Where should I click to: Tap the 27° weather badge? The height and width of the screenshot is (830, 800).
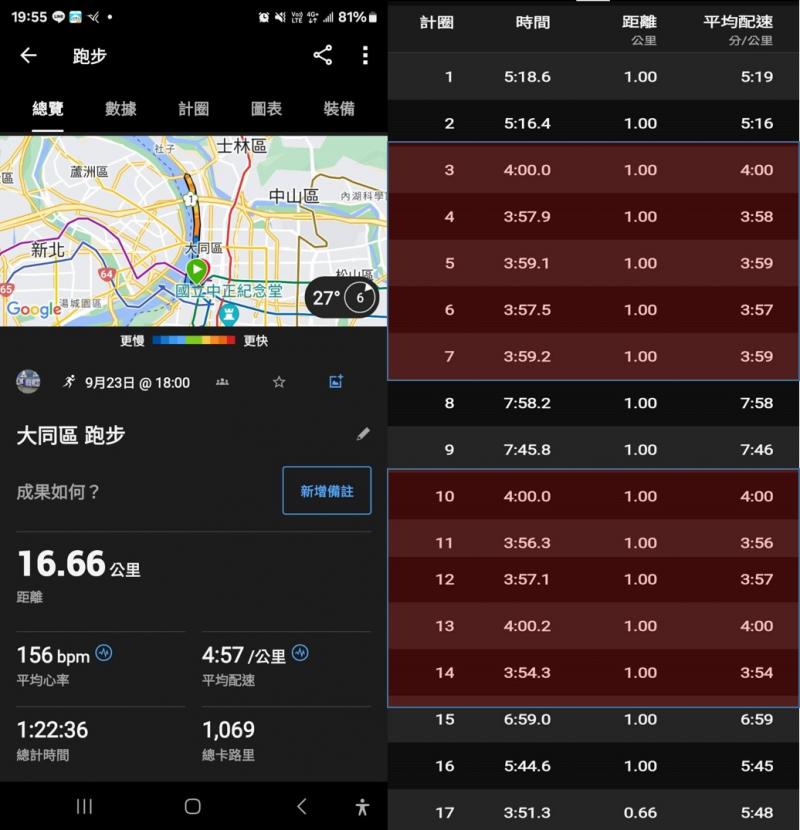pyautogui.click(x=342, y=297)
